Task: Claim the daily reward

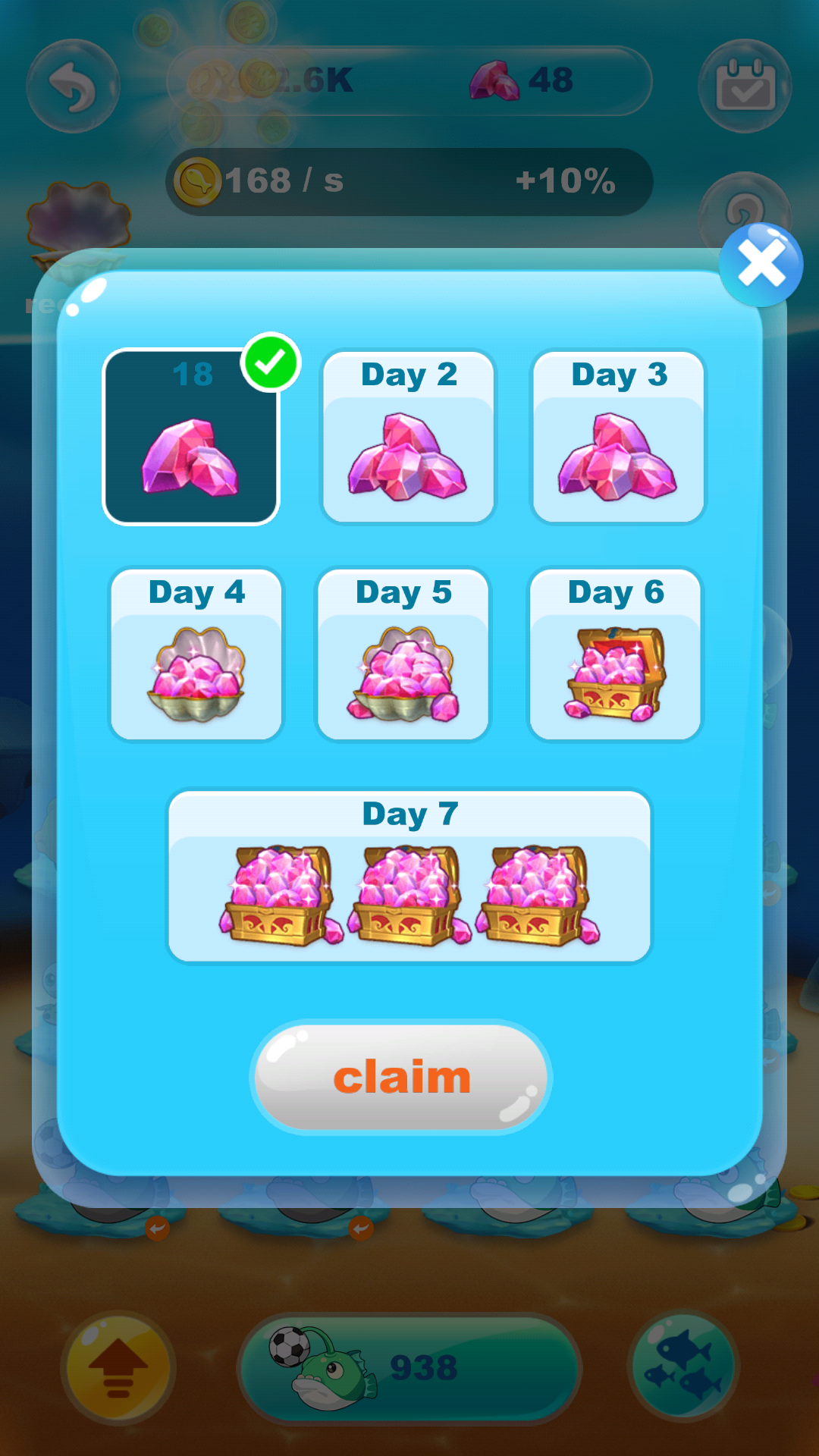Action: pyautogui.click(x=401, y=1077)
